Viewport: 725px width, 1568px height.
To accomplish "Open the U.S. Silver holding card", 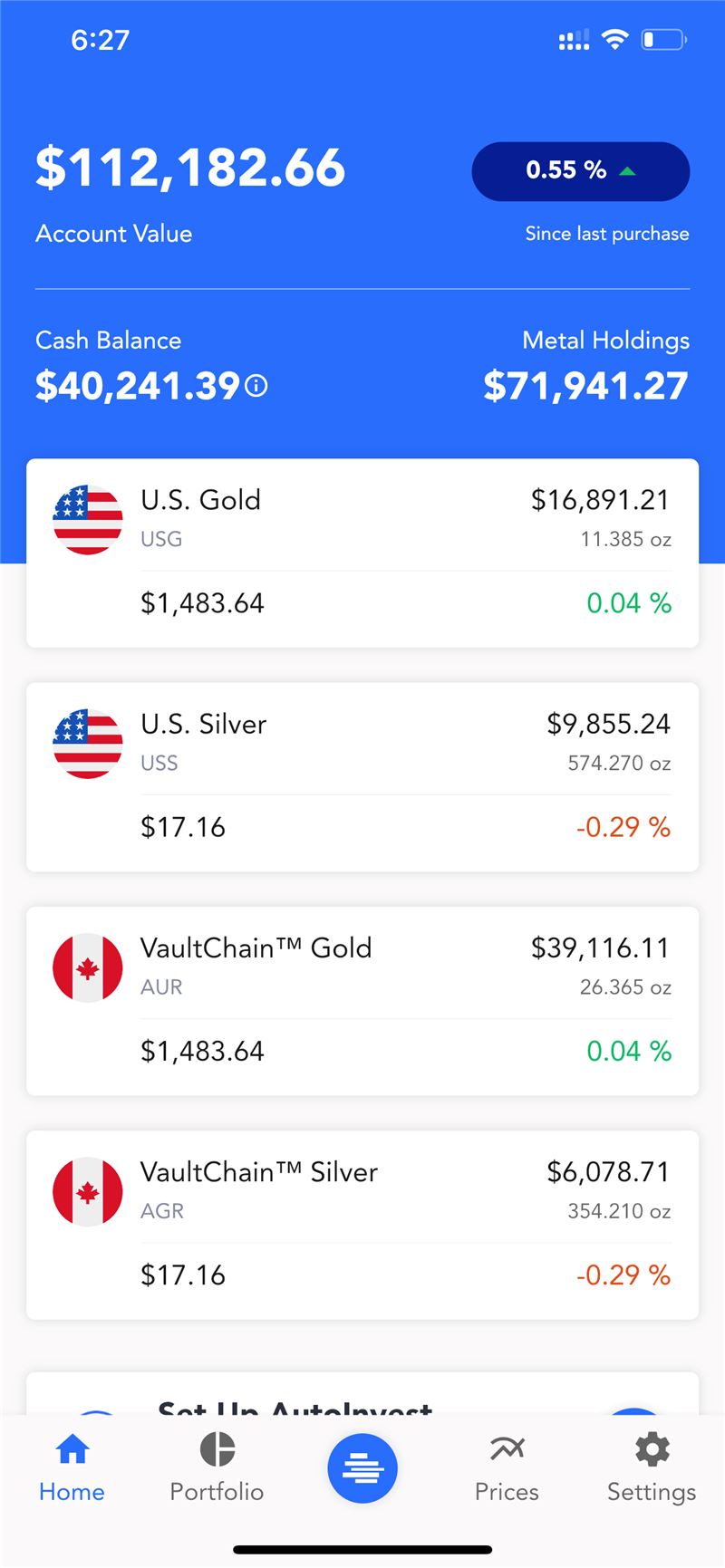I will [362, 777].
